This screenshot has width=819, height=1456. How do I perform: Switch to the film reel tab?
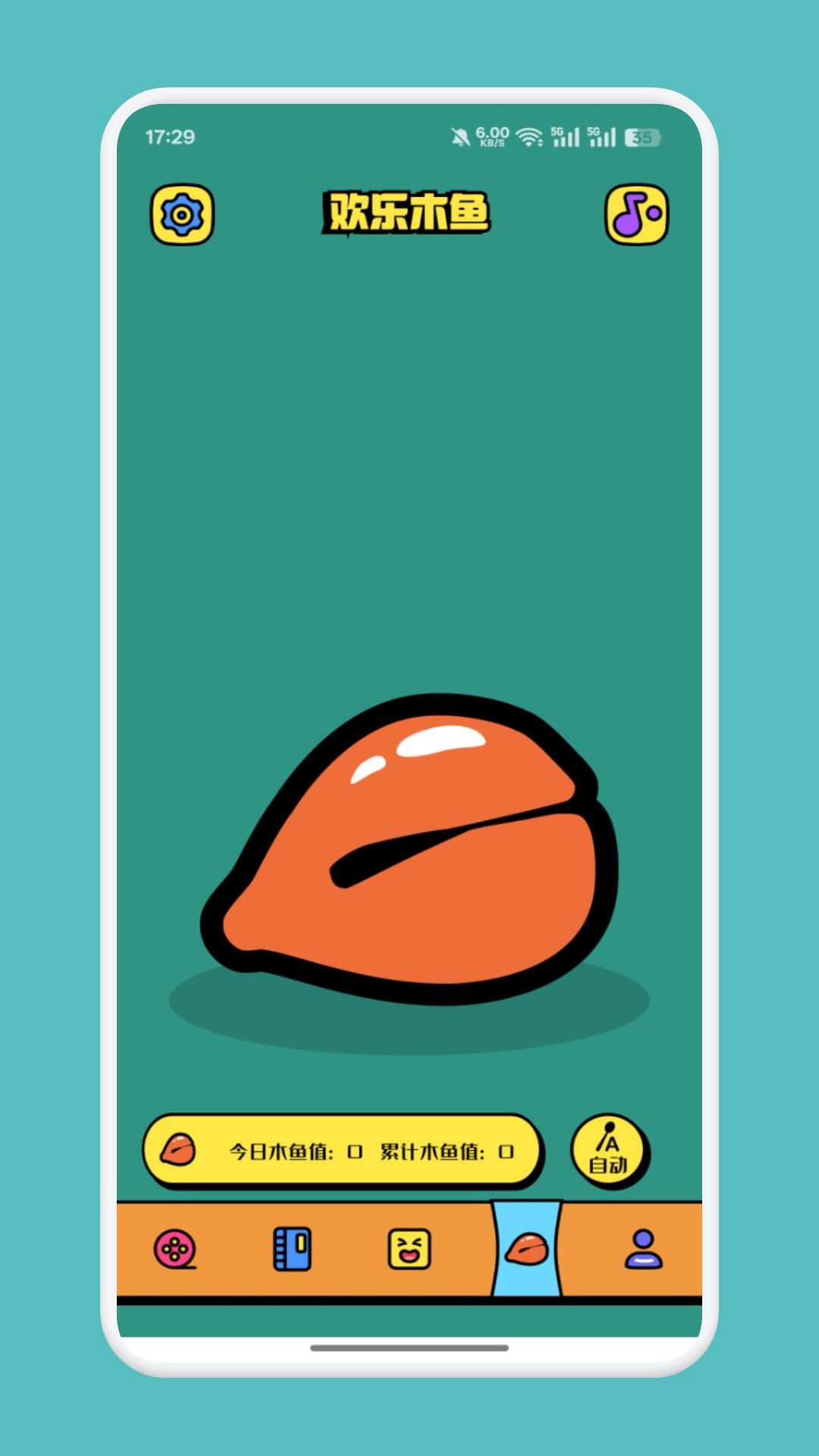(x=175, y=1249)
